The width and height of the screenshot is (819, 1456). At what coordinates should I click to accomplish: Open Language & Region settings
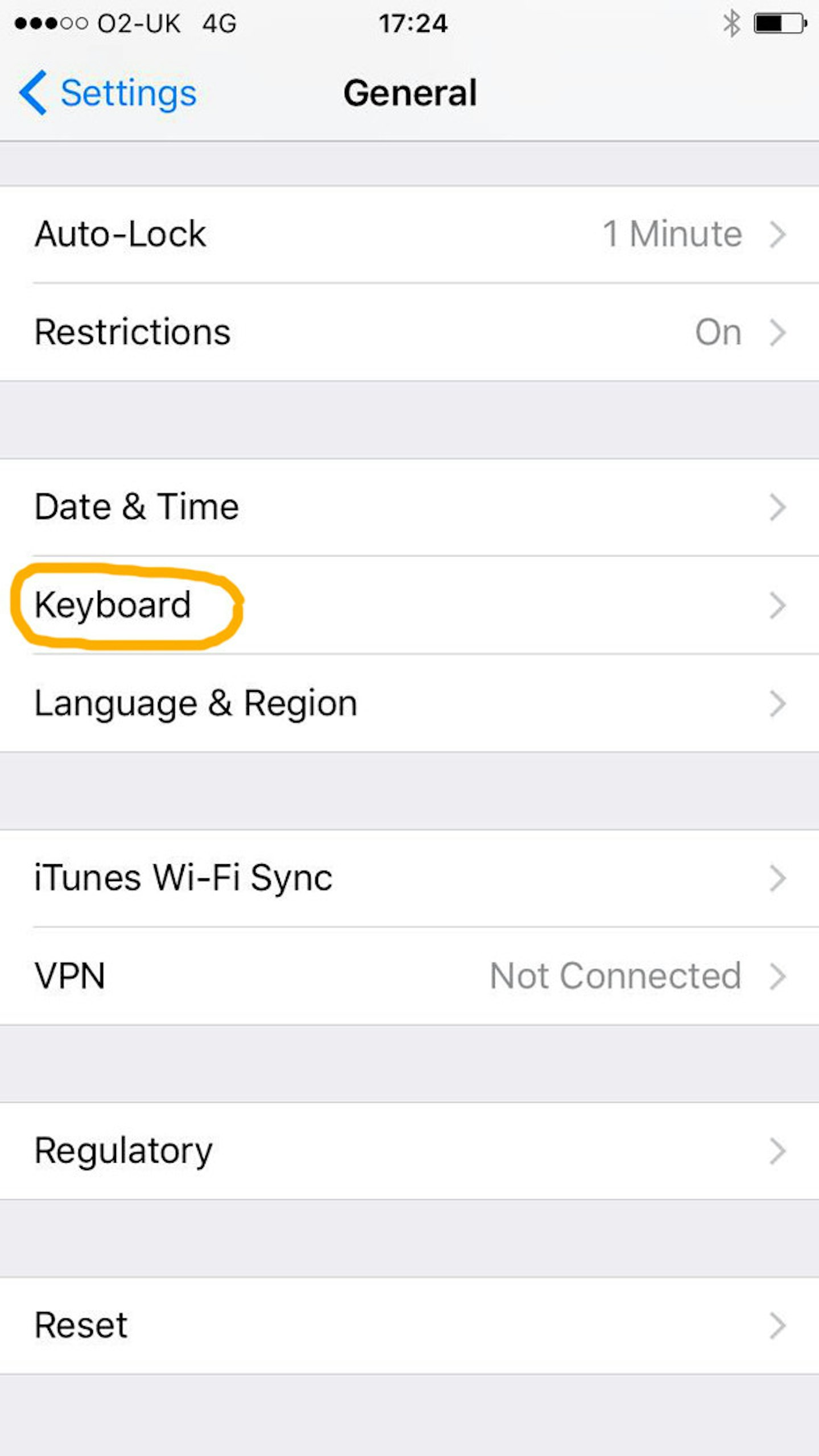tap(409, 703)
